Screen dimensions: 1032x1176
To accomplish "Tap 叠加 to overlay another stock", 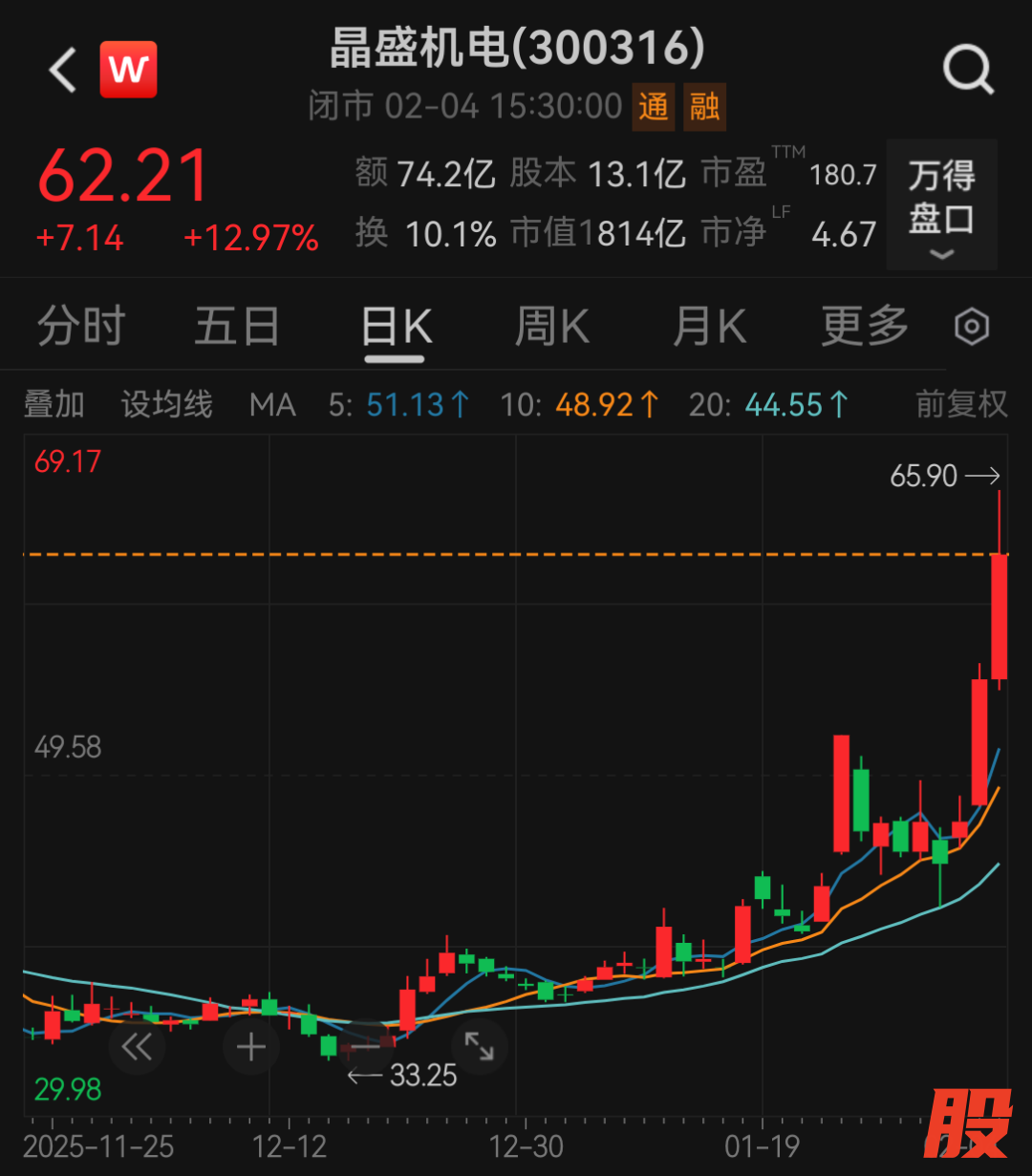I will 54,405.
